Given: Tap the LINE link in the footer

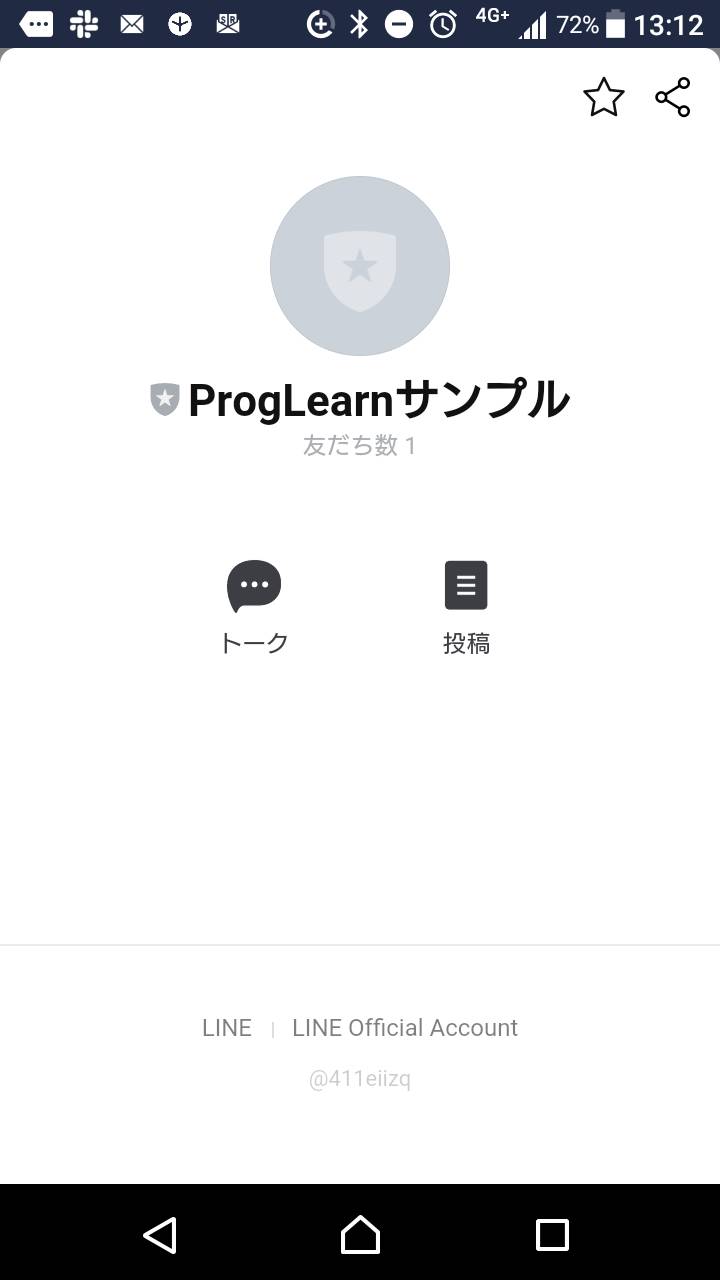Looking at the screenshot, I should [x=227, y=1028].
